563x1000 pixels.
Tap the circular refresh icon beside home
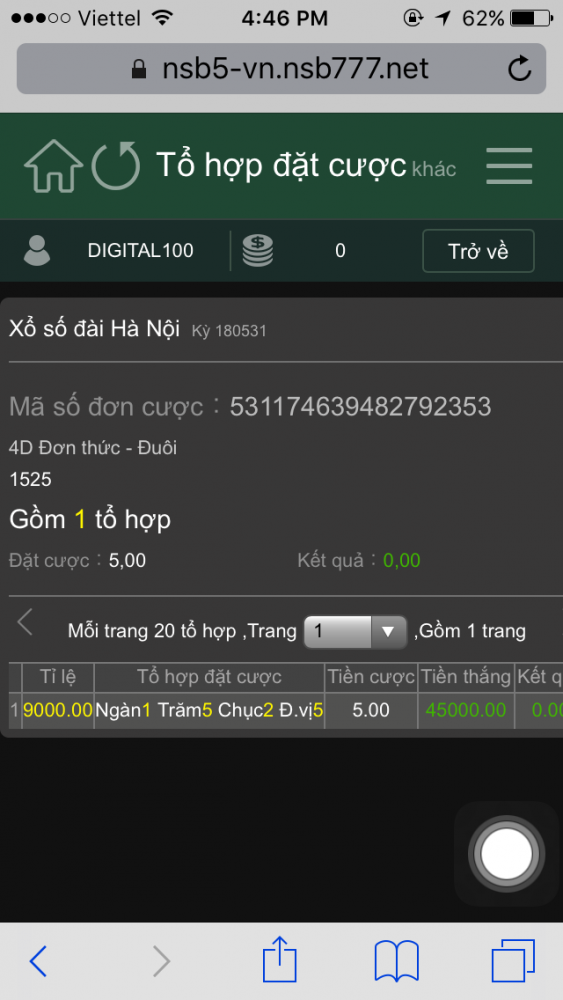(115, 165)
